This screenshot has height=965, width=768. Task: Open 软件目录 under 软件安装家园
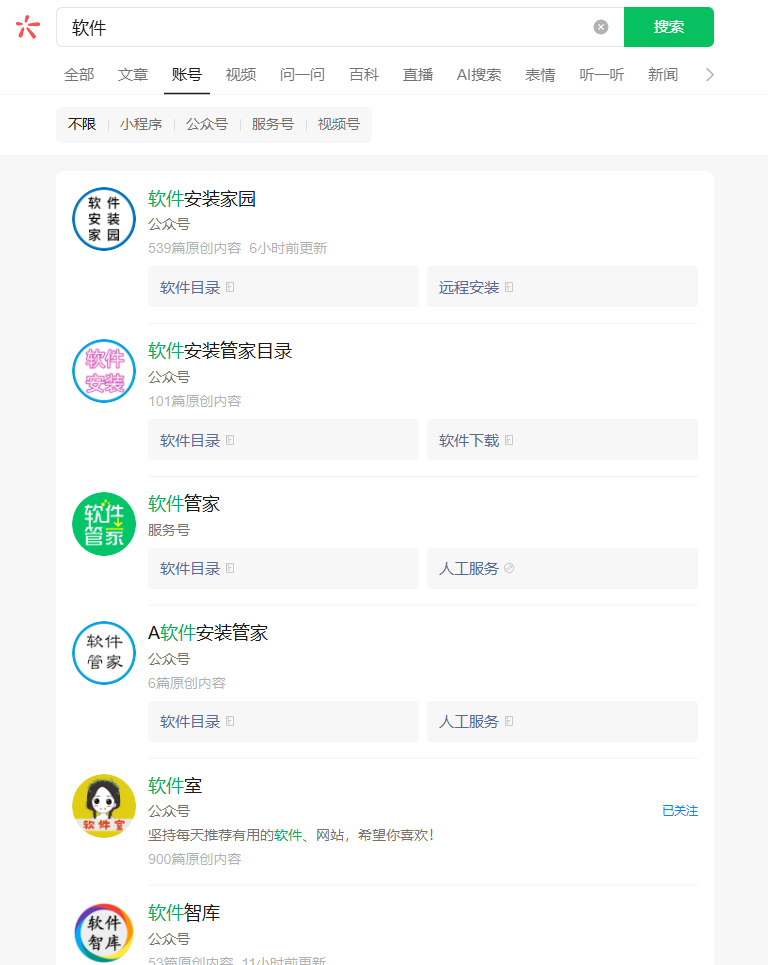pos(283,286)
